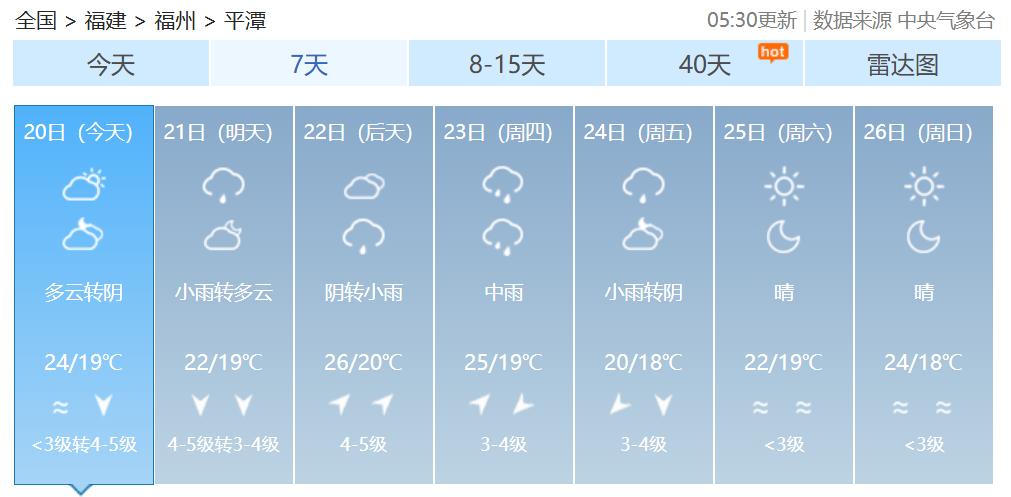Select the 22日 (后天) forecast card

point(364,295)
